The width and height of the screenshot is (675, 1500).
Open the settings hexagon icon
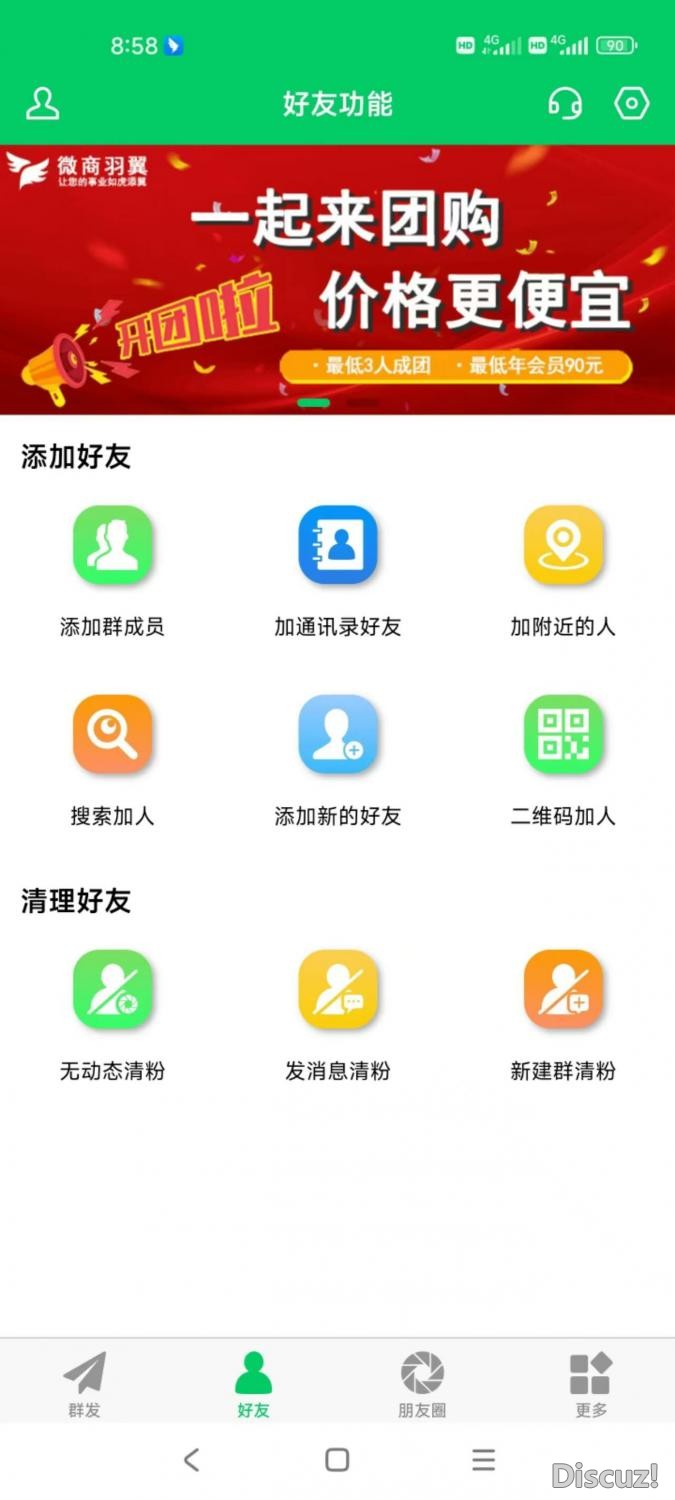click(x=632, y=104)
